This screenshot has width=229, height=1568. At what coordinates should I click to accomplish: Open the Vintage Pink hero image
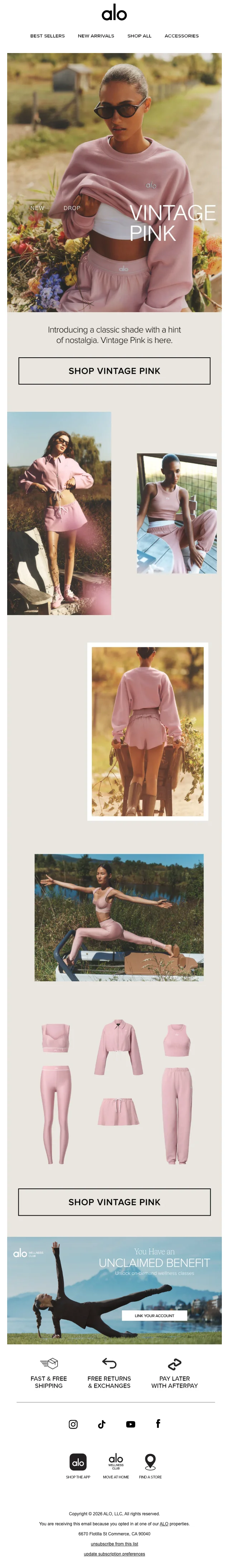[x=114, y=183]
